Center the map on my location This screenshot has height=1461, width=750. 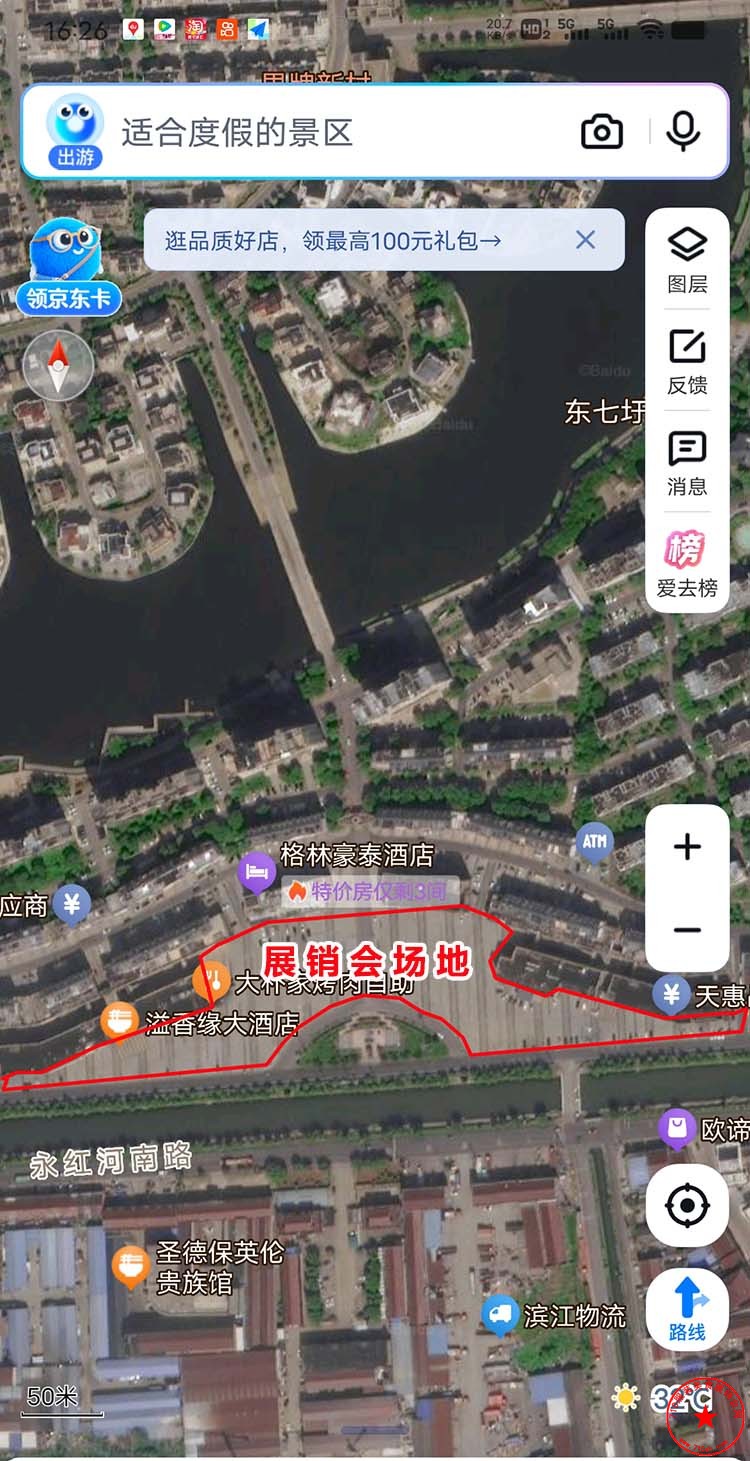687,1205
